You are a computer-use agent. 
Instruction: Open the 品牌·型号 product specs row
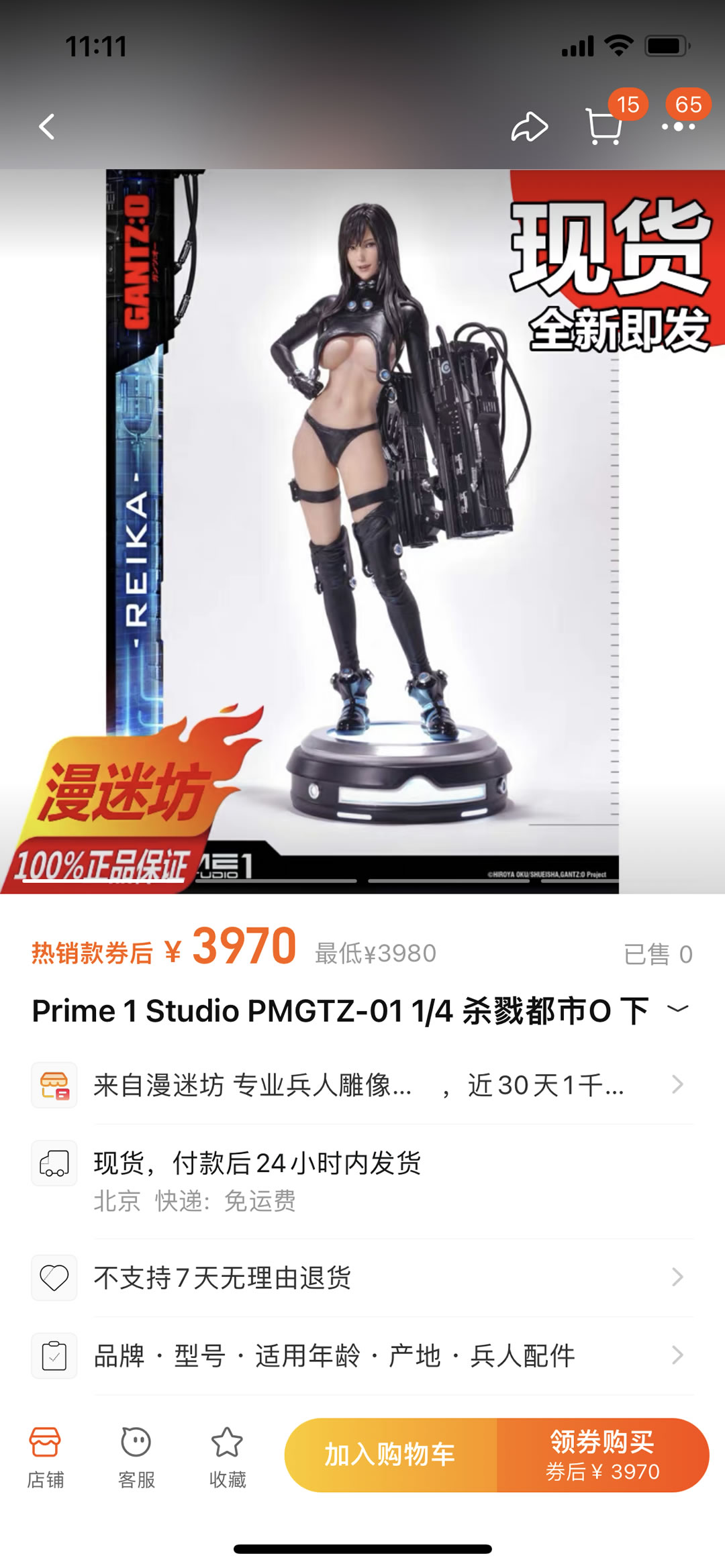[x=362, y=1356]
